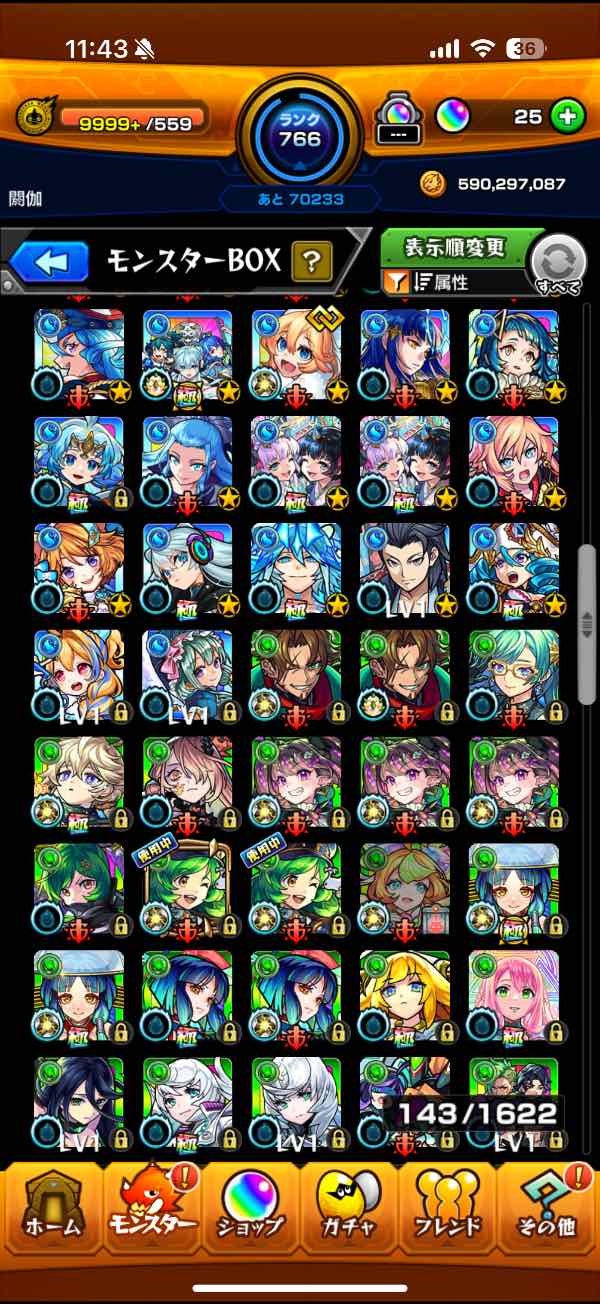This screenshot has width=600, height=1304.
Task: Add orbs with the green plus button
Action: tap(567, 117)
